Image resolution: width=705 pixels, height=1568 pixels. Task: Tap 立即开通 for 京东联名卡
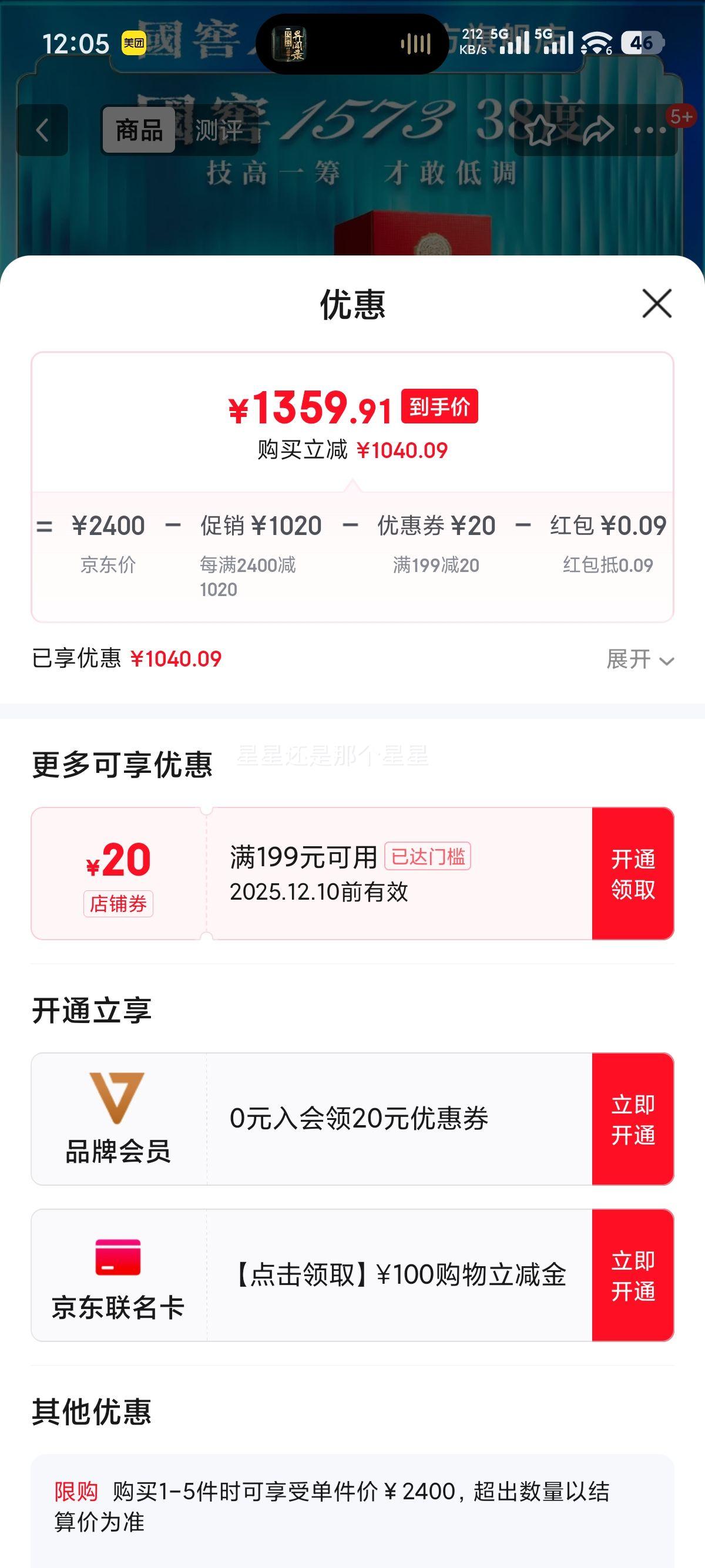(633, 1275)
